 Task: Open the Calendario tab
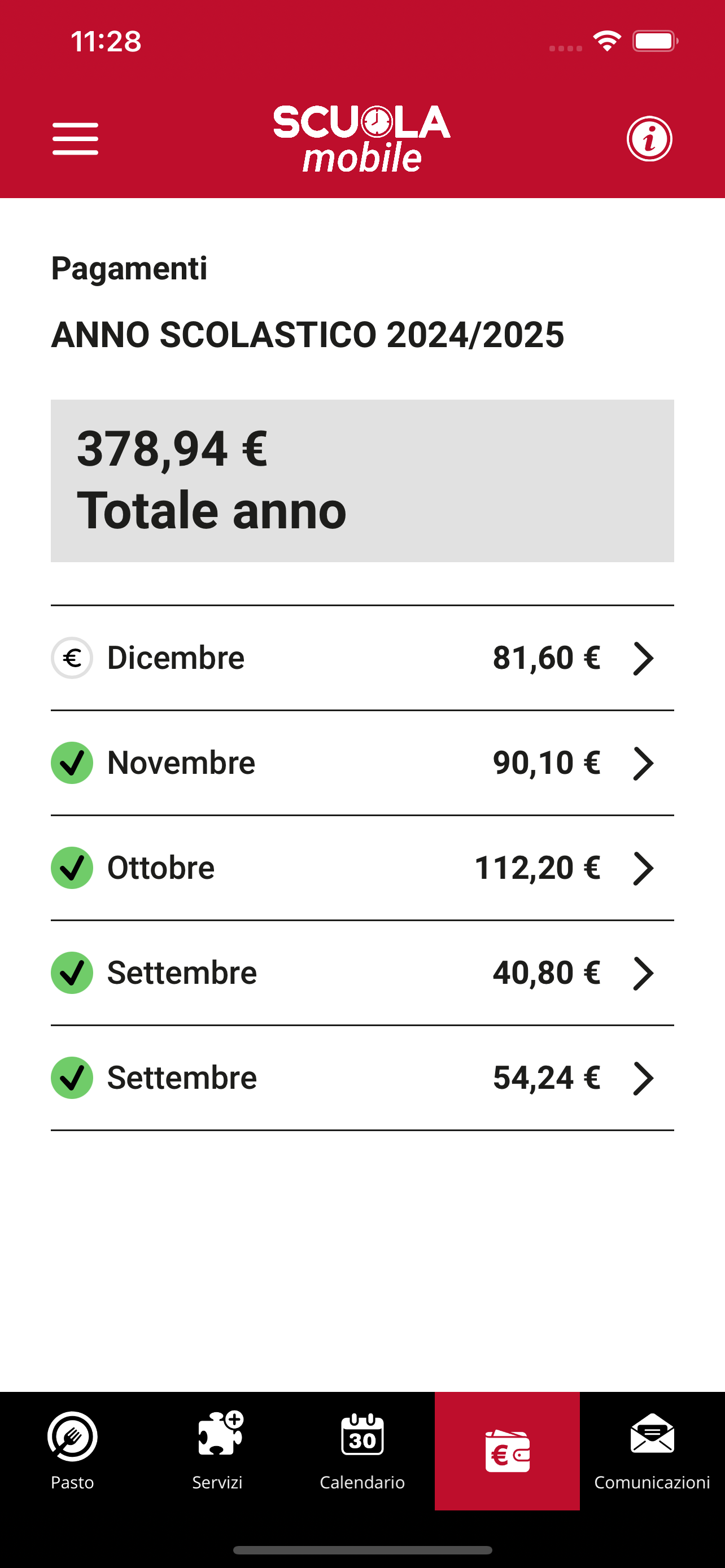pyautogui.click(x=362, y=1451)
